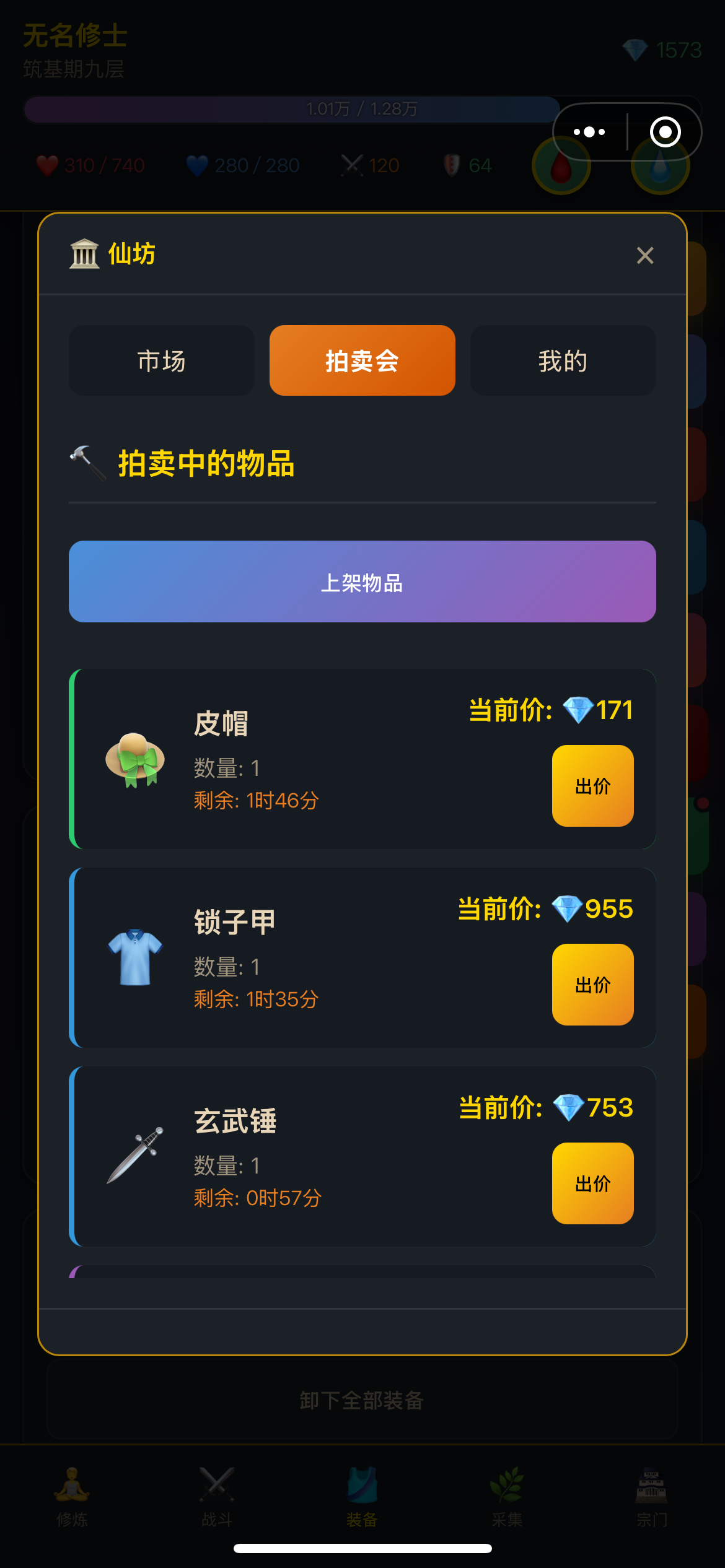
Task: Switch to the 市场 market tab
Action: 160,360
